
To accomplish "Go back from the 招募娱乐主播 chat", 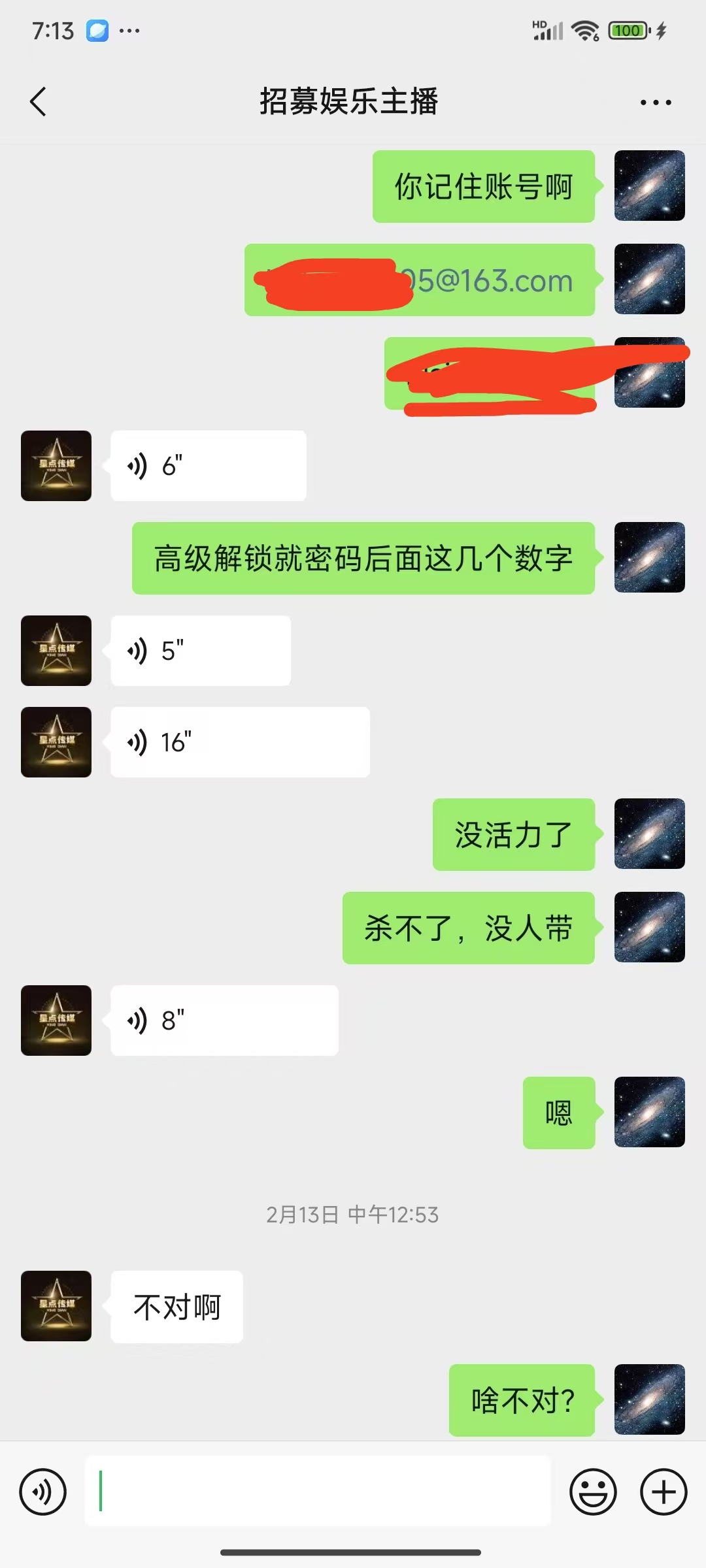I will 39,102.
